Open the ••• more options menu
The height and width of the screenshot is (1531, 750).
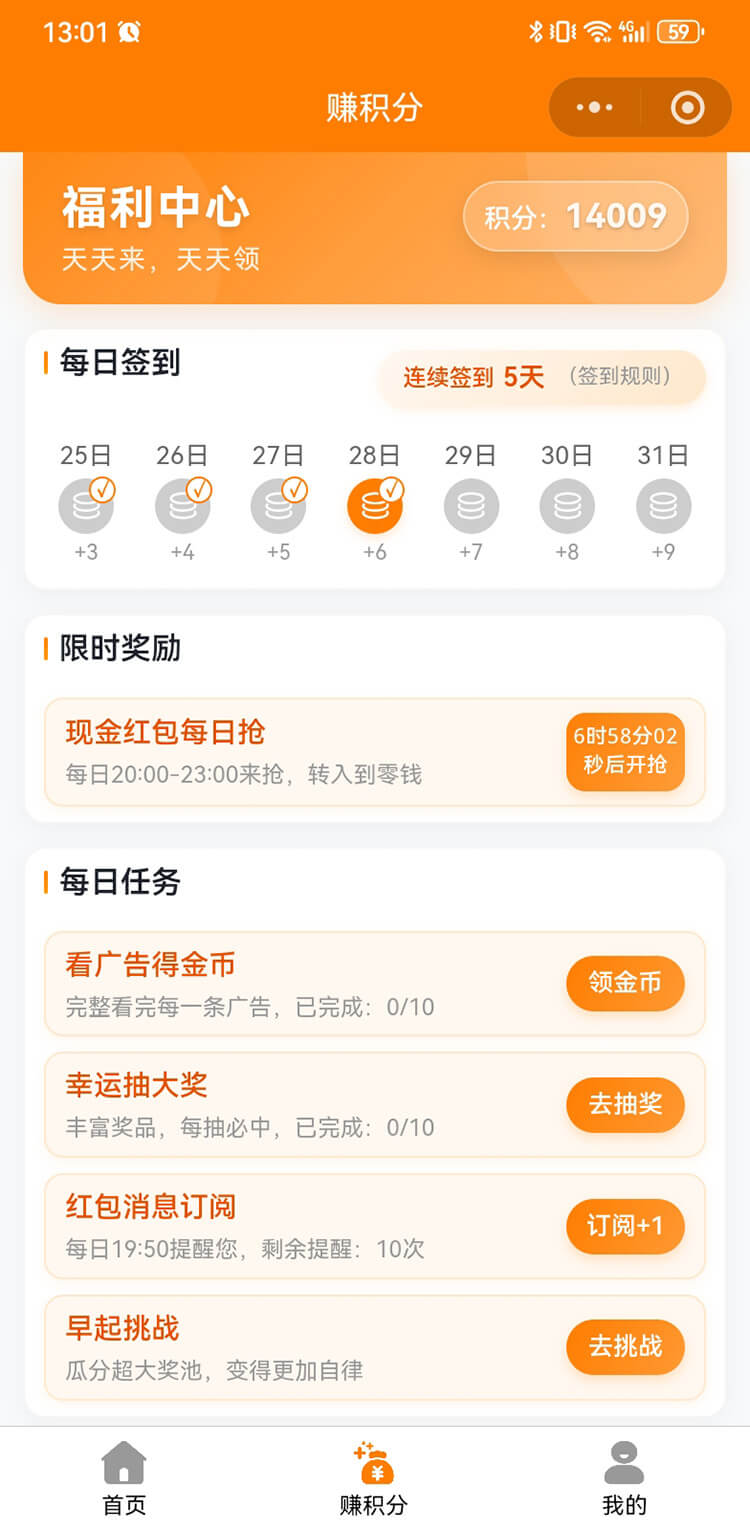[594, 107]
